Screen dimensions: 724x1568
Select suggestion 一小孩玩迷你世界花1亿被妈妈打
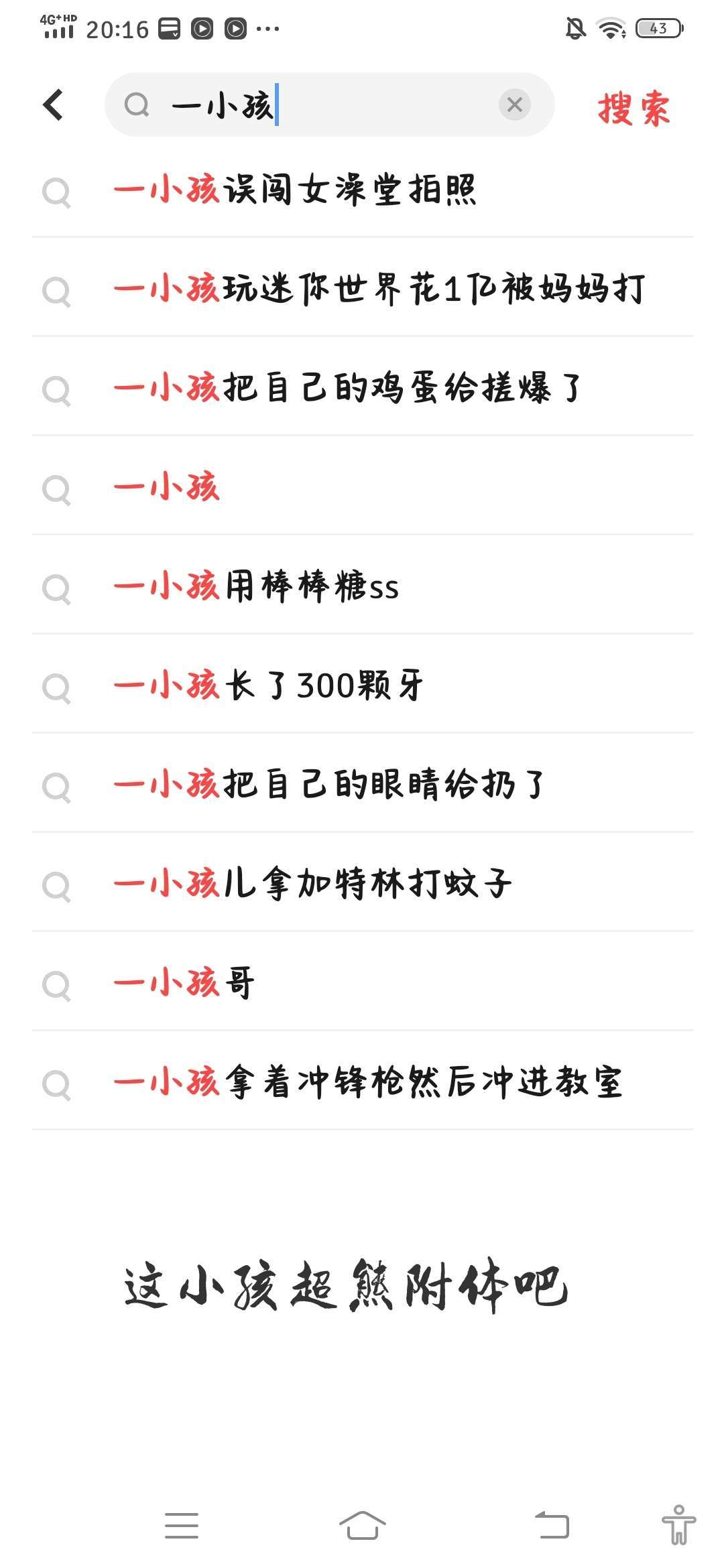tap(379, 289)
